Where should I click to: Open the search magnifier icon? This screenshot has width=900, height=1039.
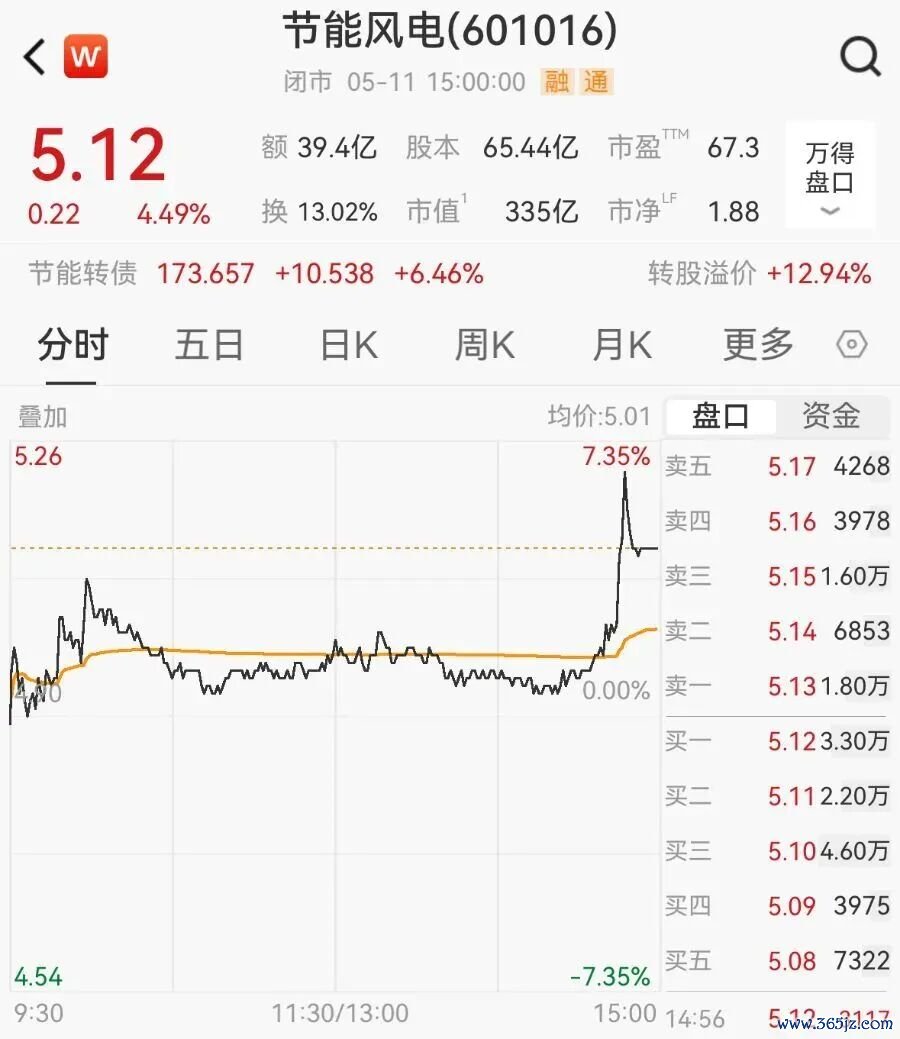[860, 57]
